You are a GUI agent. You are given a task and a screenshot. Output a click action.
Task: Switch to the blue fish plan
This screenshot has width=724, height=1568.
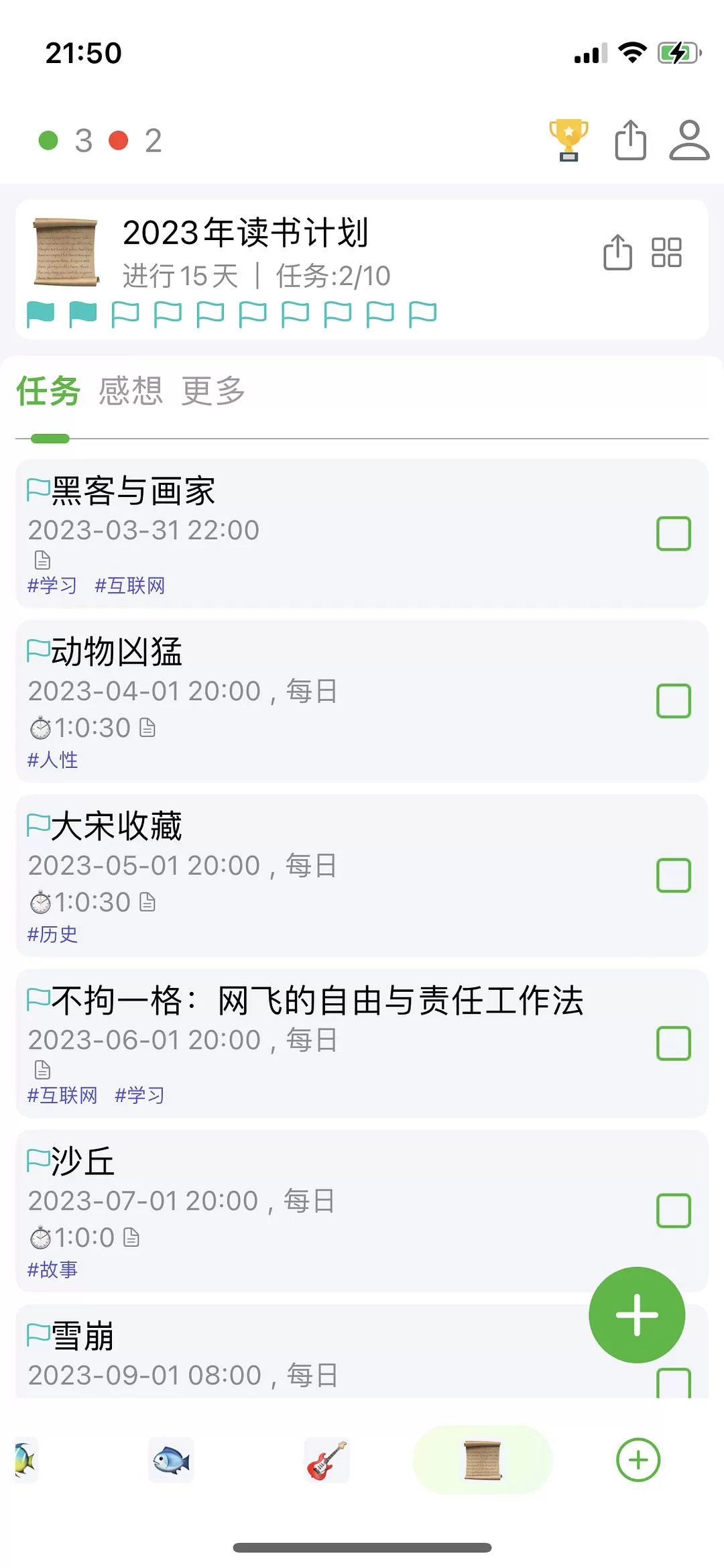(171, 1459)
